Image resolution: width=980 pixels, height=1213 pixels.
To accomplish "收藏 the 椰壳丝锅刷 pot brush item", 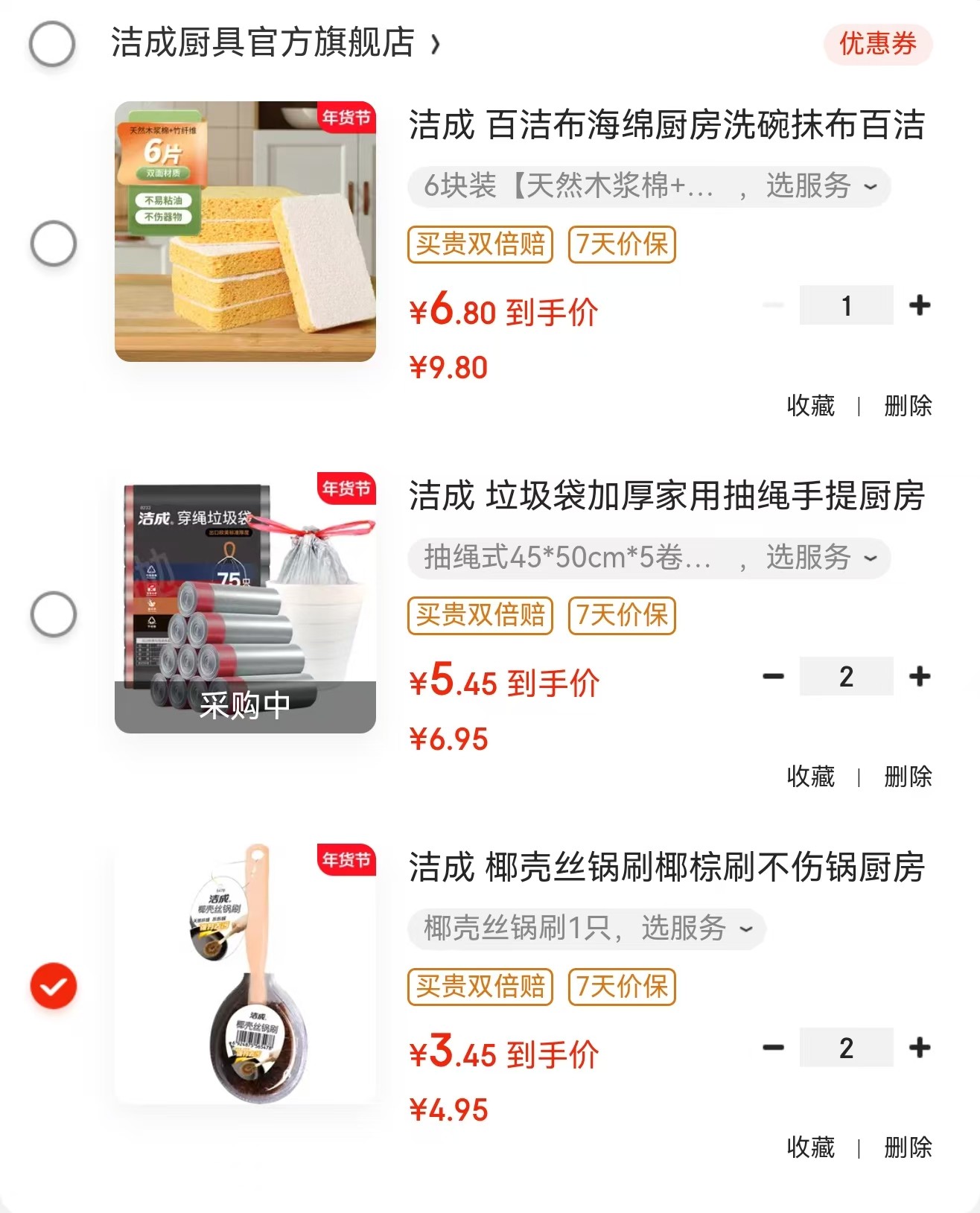I will click(x=810, y=1147).
